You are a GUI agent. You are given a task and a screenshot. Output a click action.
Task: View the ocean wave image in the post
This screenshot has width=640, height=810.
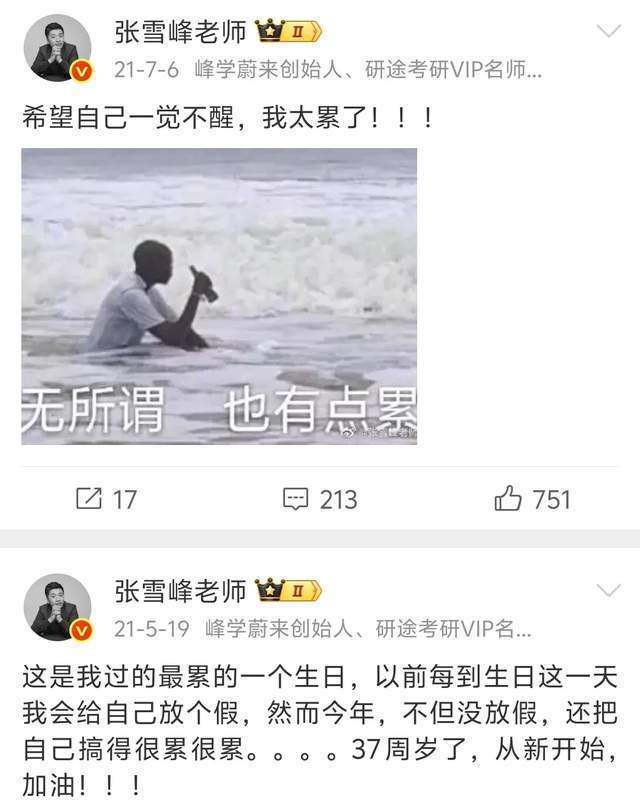point(219,296)
